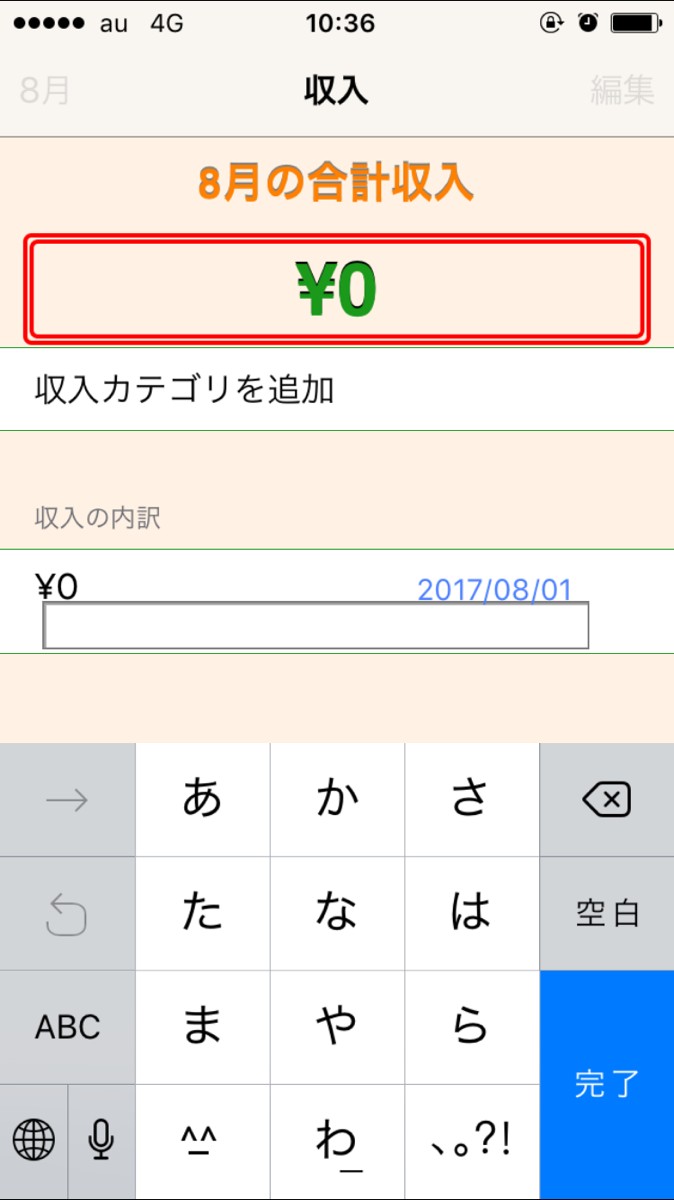
Task: Insert a space with 空白 key
Action: 606,914
